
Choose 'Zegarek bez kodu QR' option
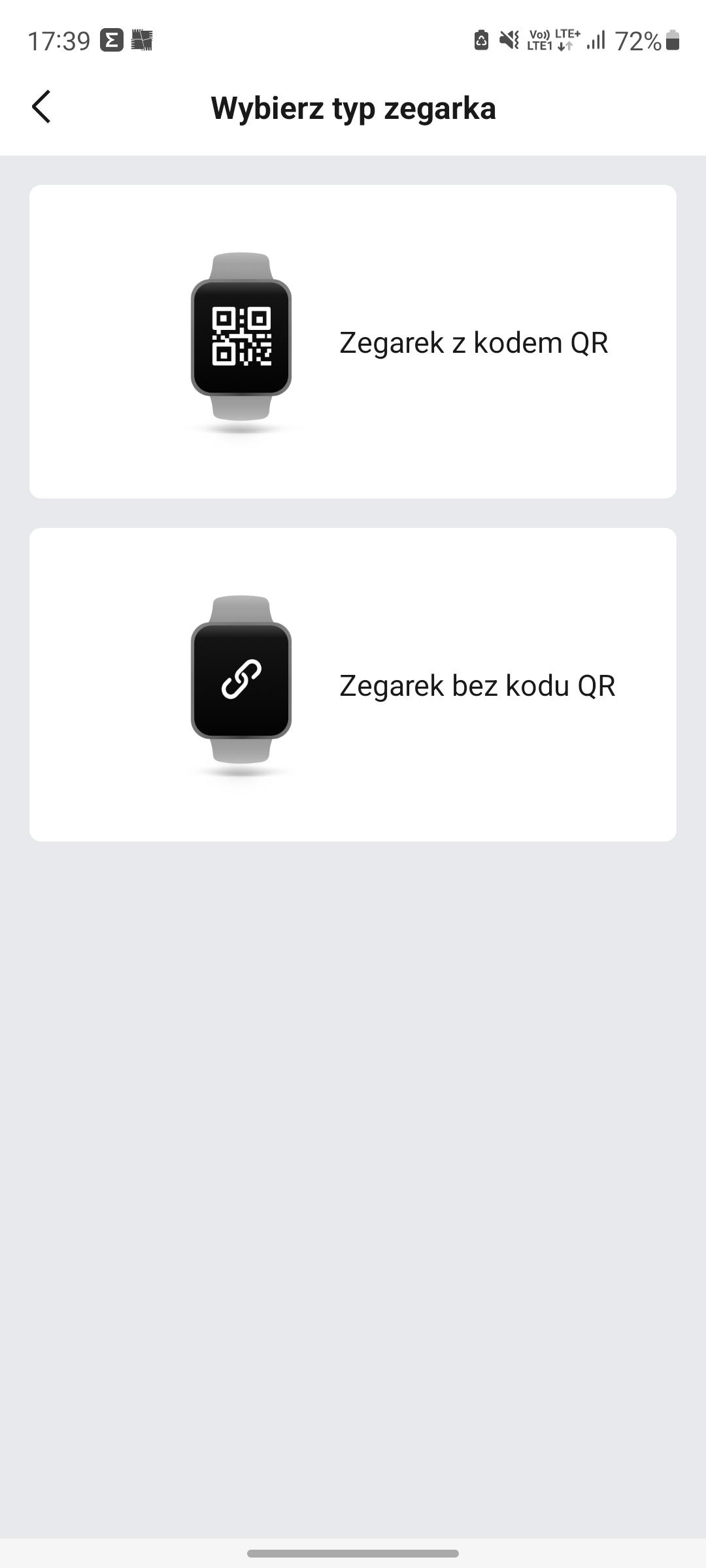pyautogui.click(x=353, y=685)
